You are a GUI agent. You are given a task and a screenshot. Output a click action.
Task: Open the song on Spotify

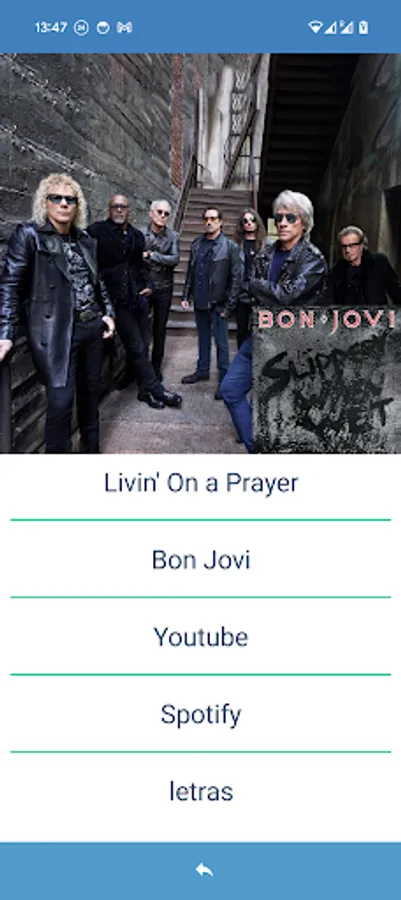[x=200, y=714]
